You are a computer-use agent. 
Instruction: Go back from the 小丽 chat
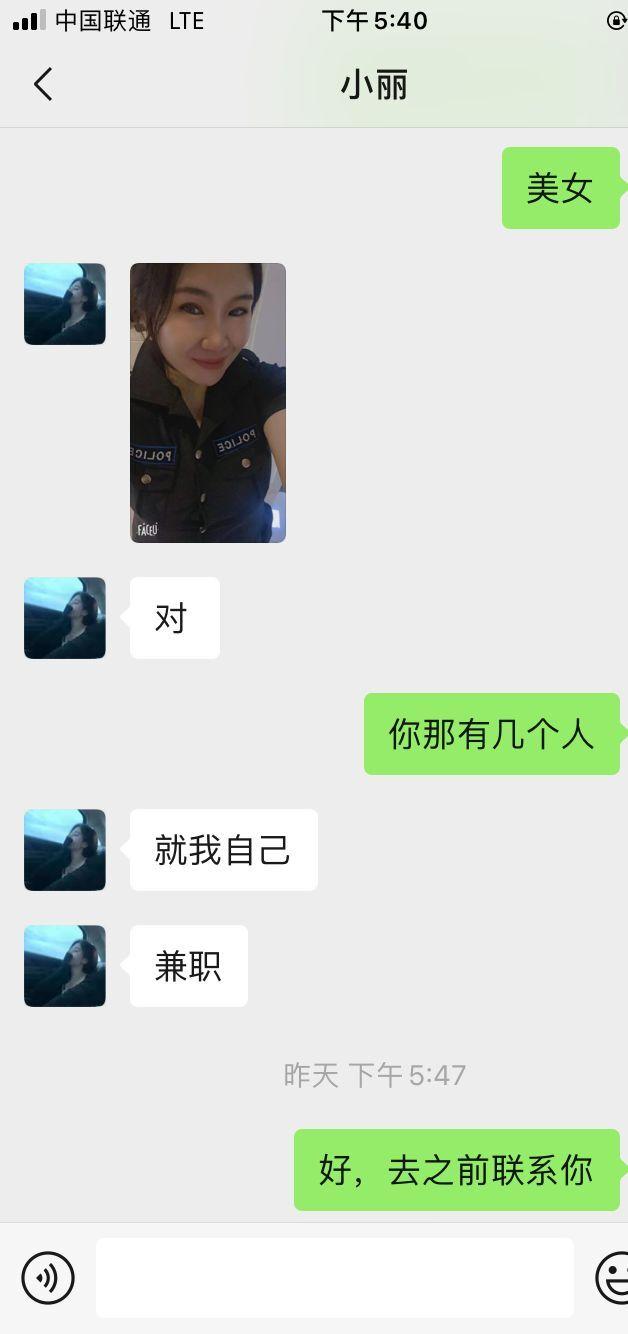click(43, 85)
